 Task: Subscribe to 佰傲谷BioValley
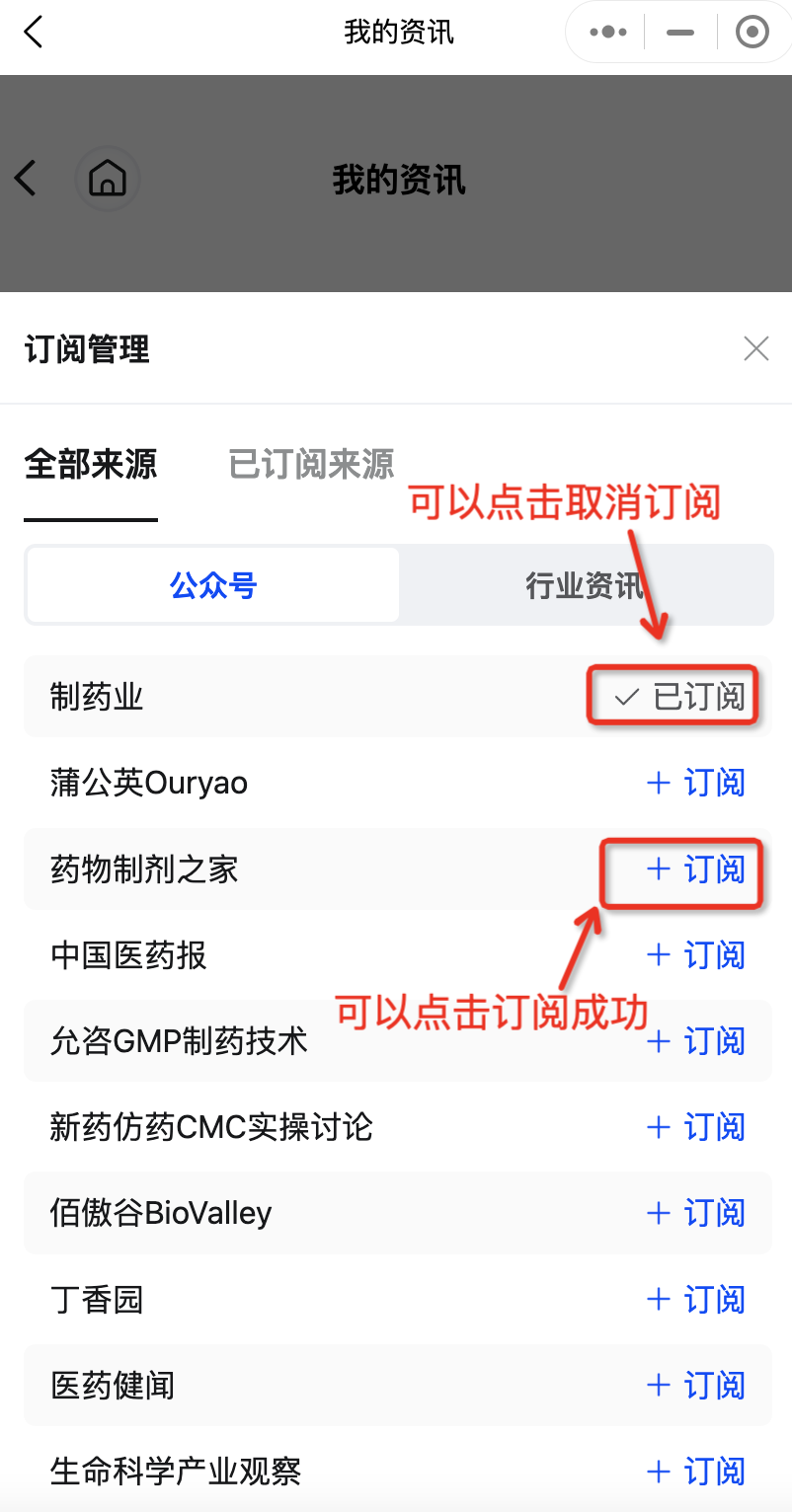[695, 1213]
